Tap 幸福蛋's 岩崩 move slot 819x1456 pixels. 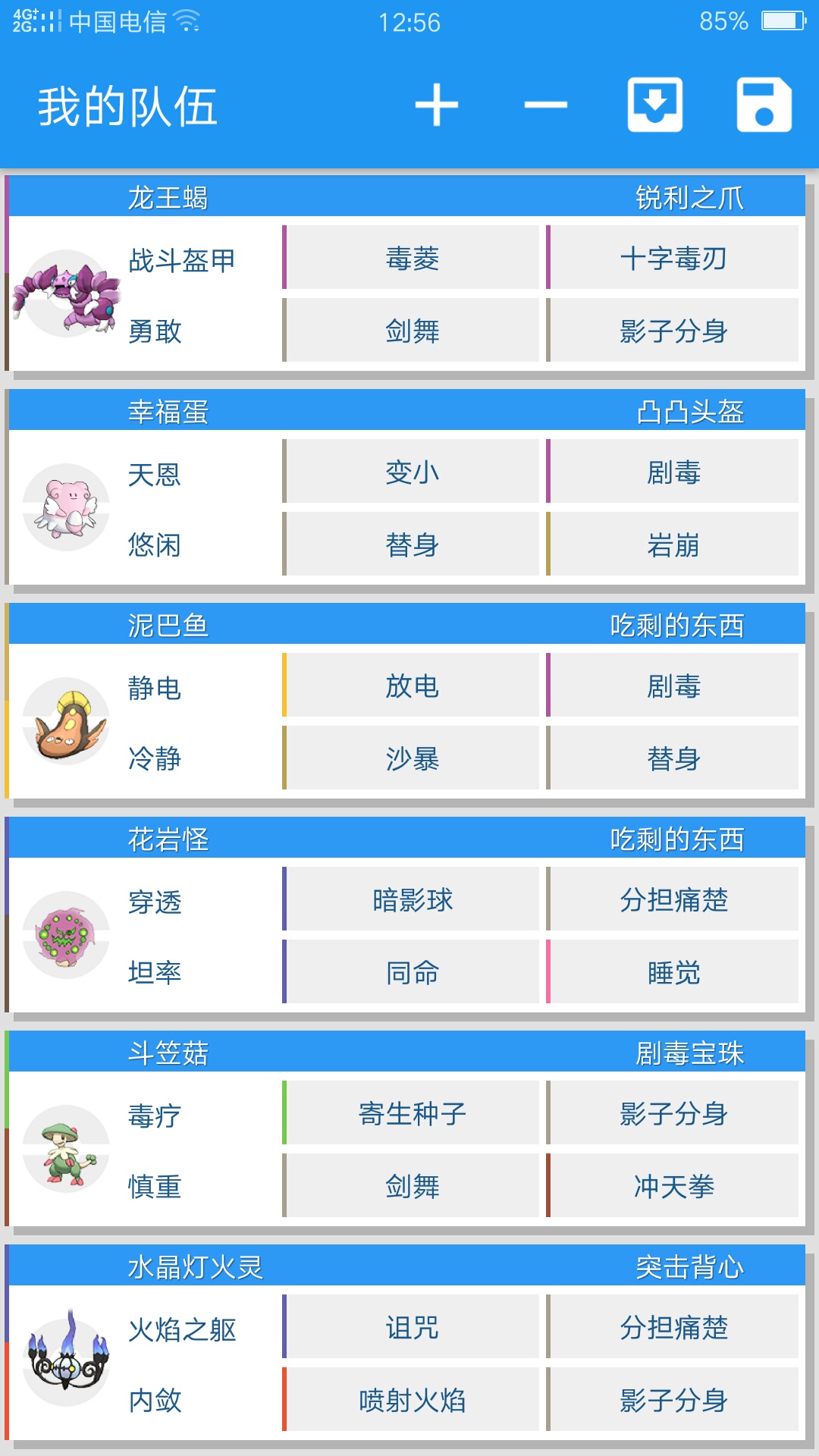click(673, 544)
